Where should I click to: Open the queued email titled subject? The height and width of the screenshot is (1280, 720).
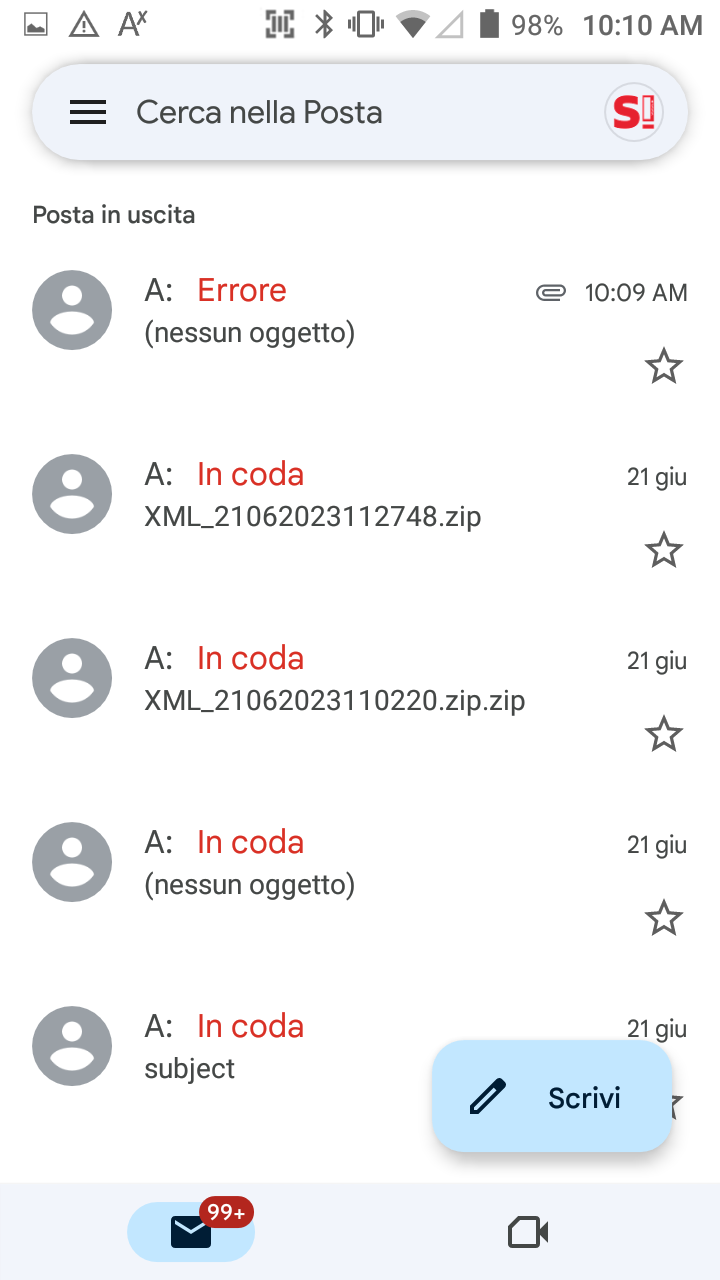click(280, 1048)
